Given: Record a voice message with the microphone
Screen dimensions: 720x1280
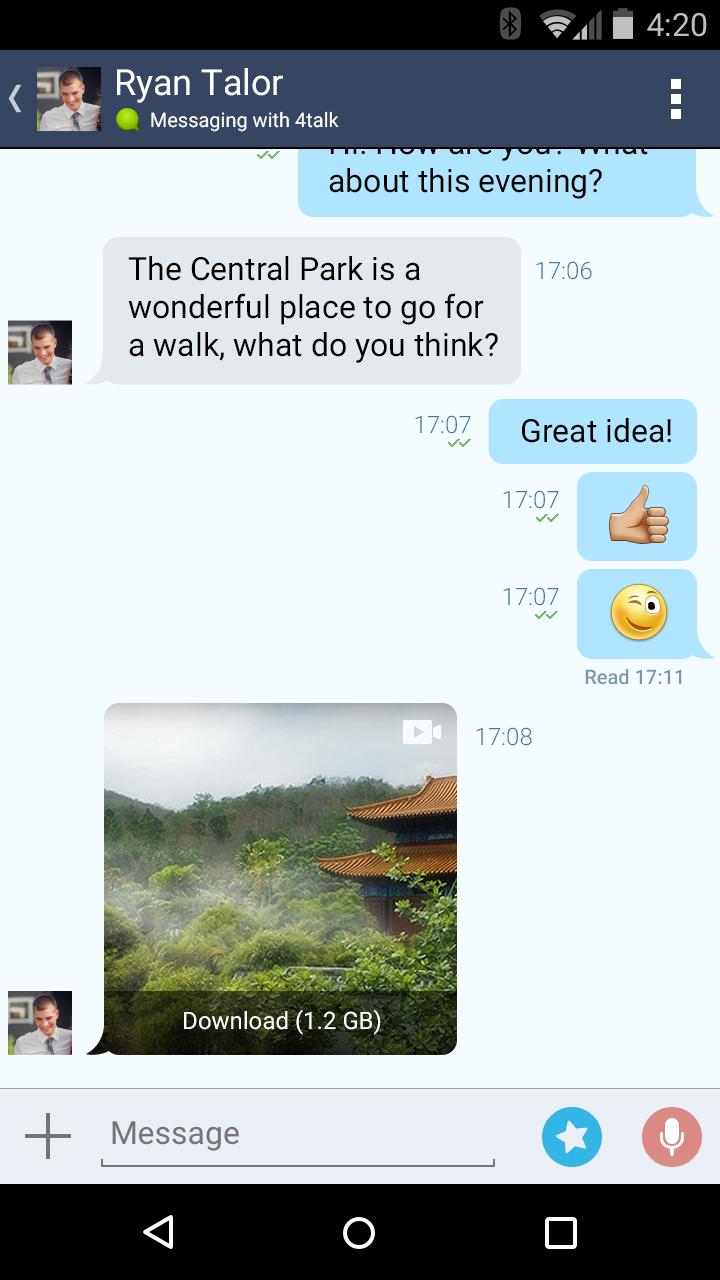Looking at the screenshot, I should point(672,1137).
